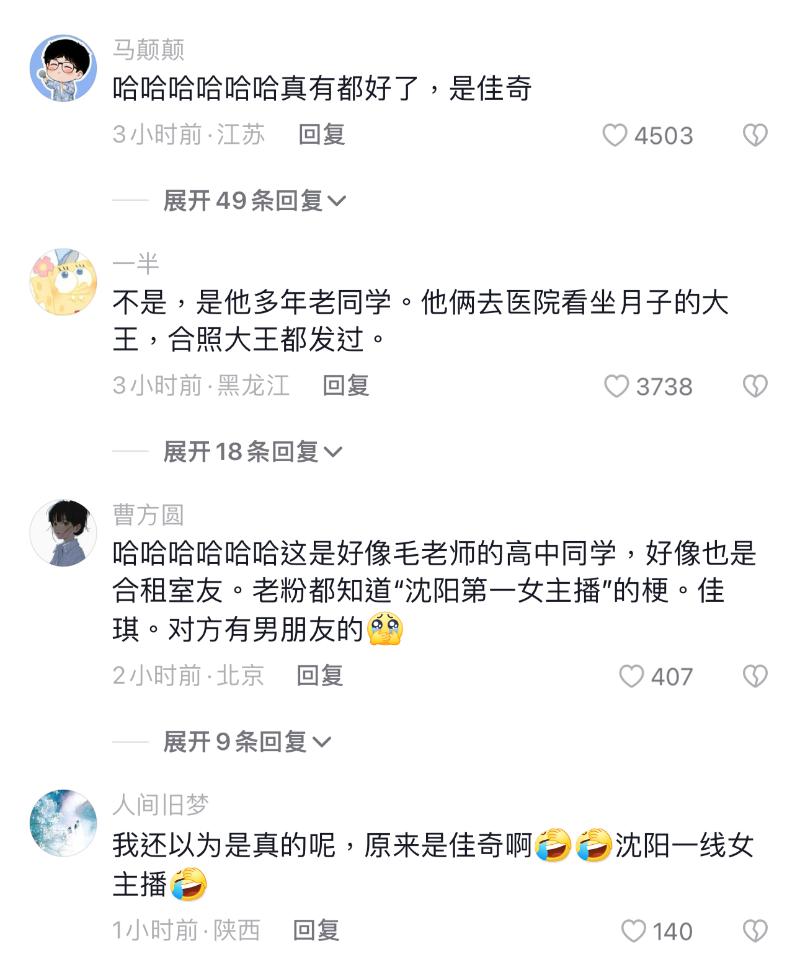Like 马颠颠's comment
This screenshot has height=962, width=800.
[615, 136]
